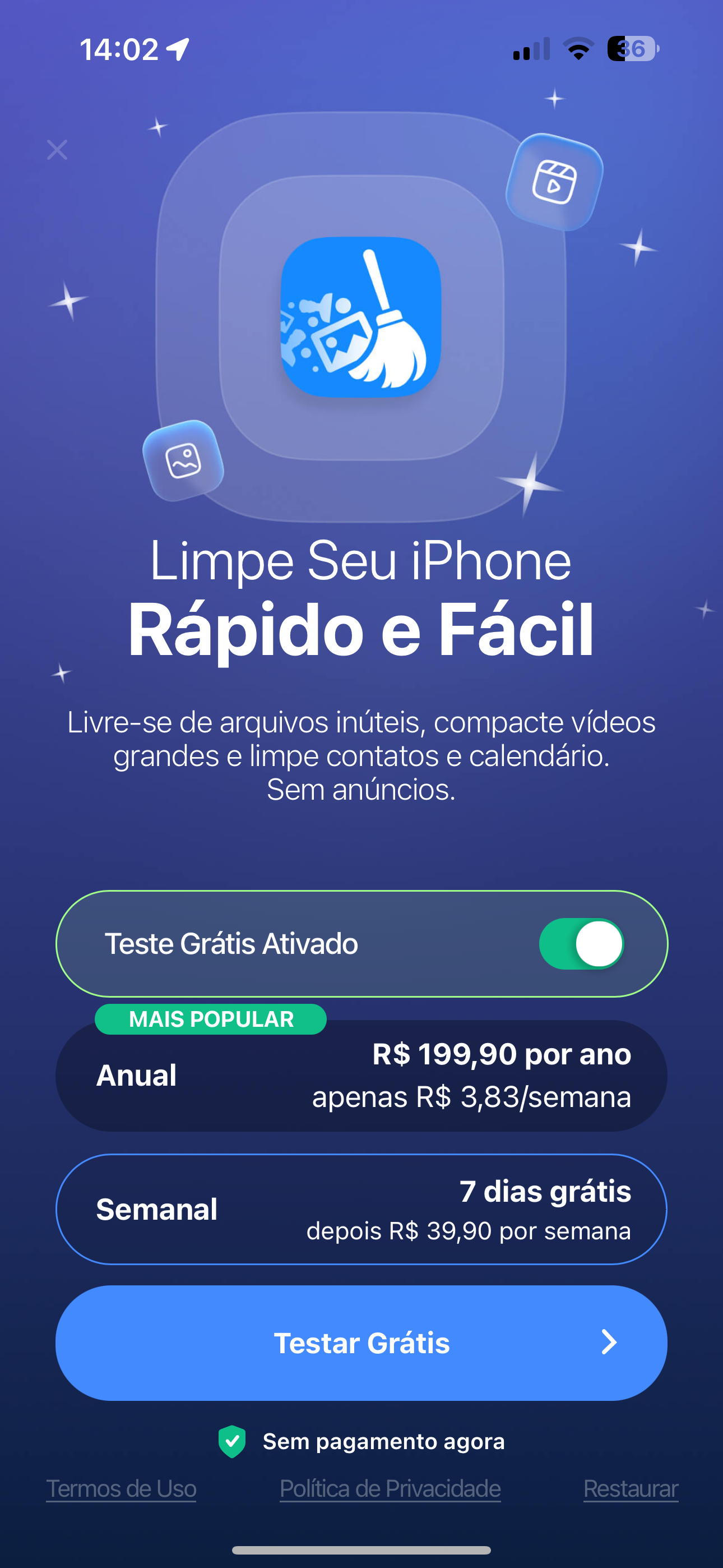The image size is (723, 1568).
Task: Toggle off Teste Grátis Ativado switch
Action: click(x=581, y=943)
